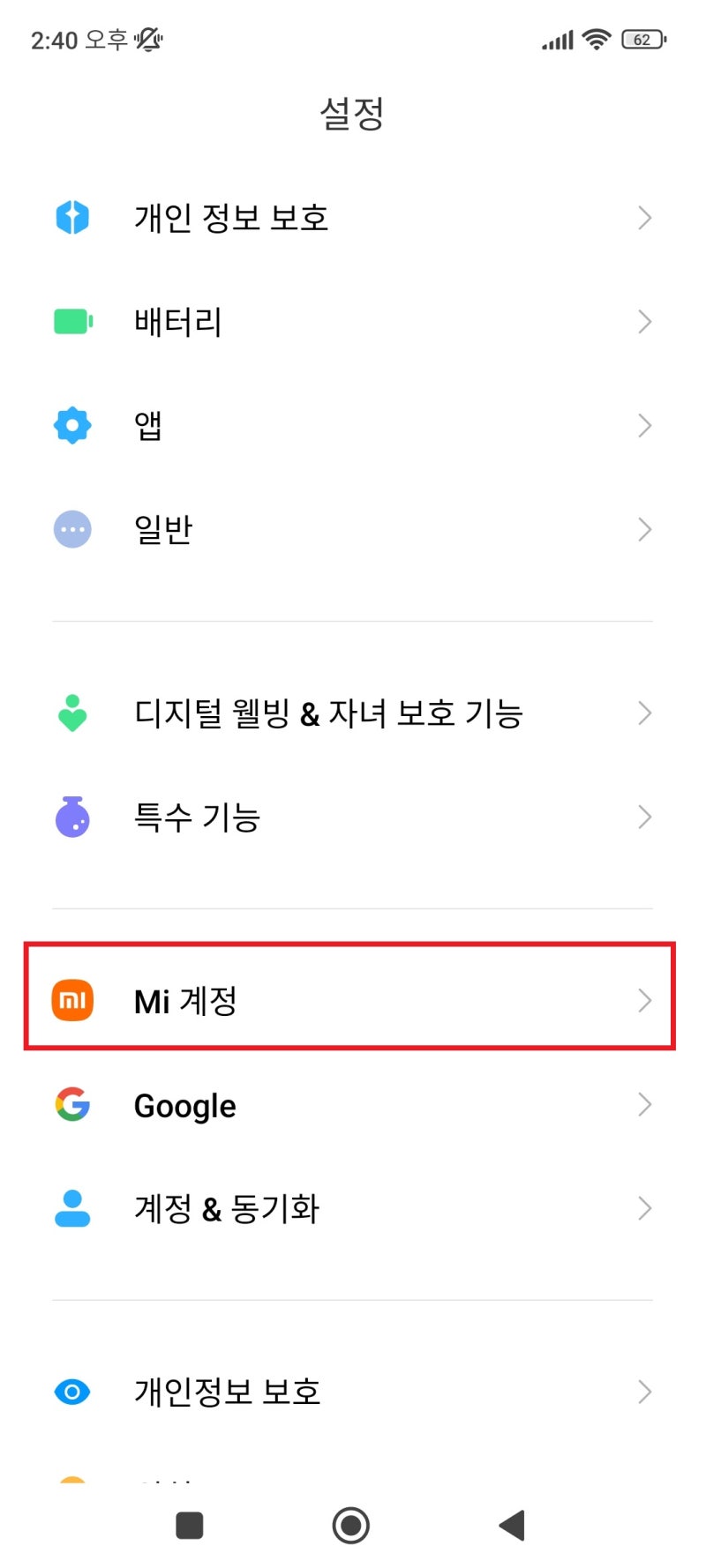Click the blue 앱 gear icon
Image resolution: width=706 pixels, height=1568 pixels.
(x=71, y=424)
